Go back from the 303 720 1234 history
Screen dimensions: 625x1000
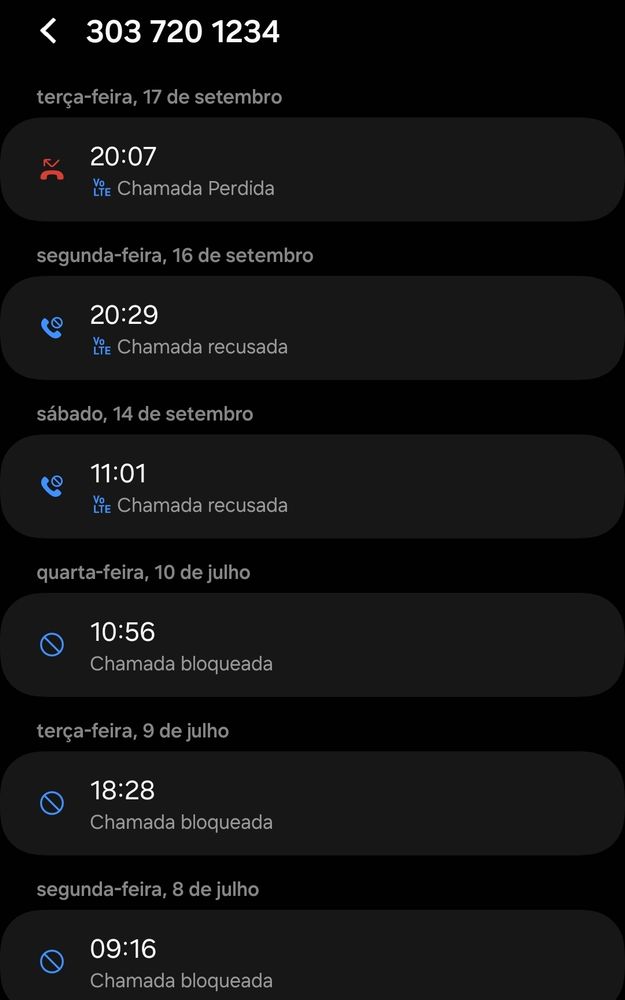[x=47, y=31]
